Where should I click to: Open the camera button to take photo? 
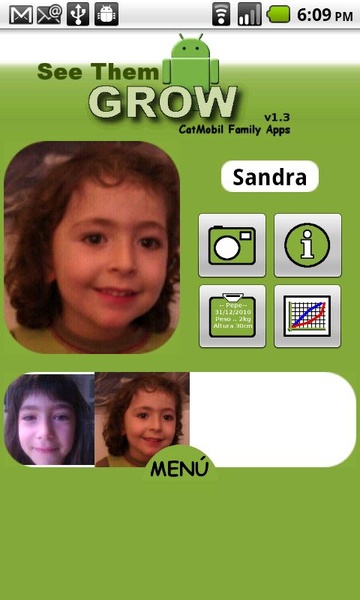pos(232,245)
